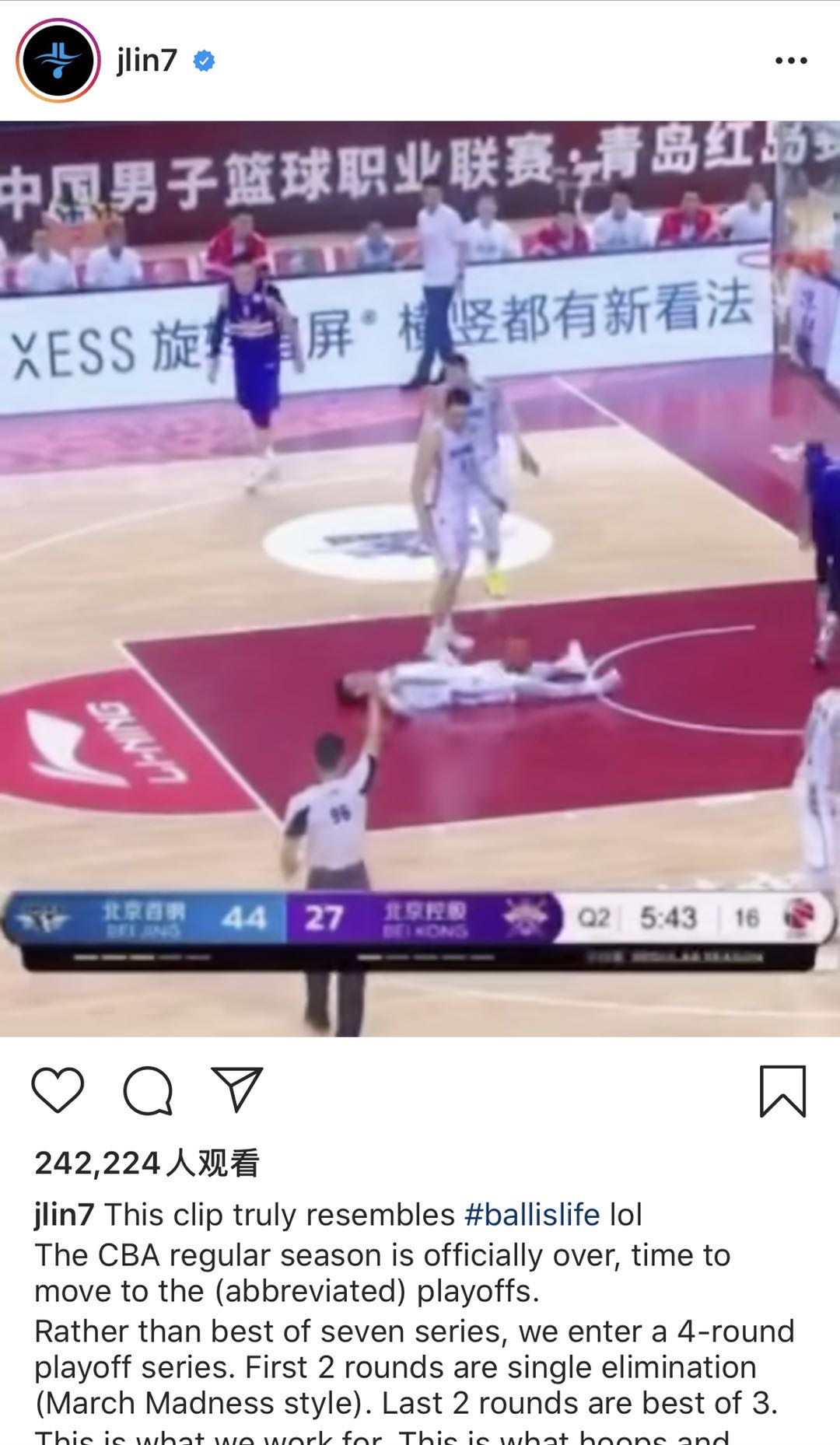The width and height of the screenshot is (840, 1445).
Task: Open the jlin7 username at post top
Action: click(147, 60)
